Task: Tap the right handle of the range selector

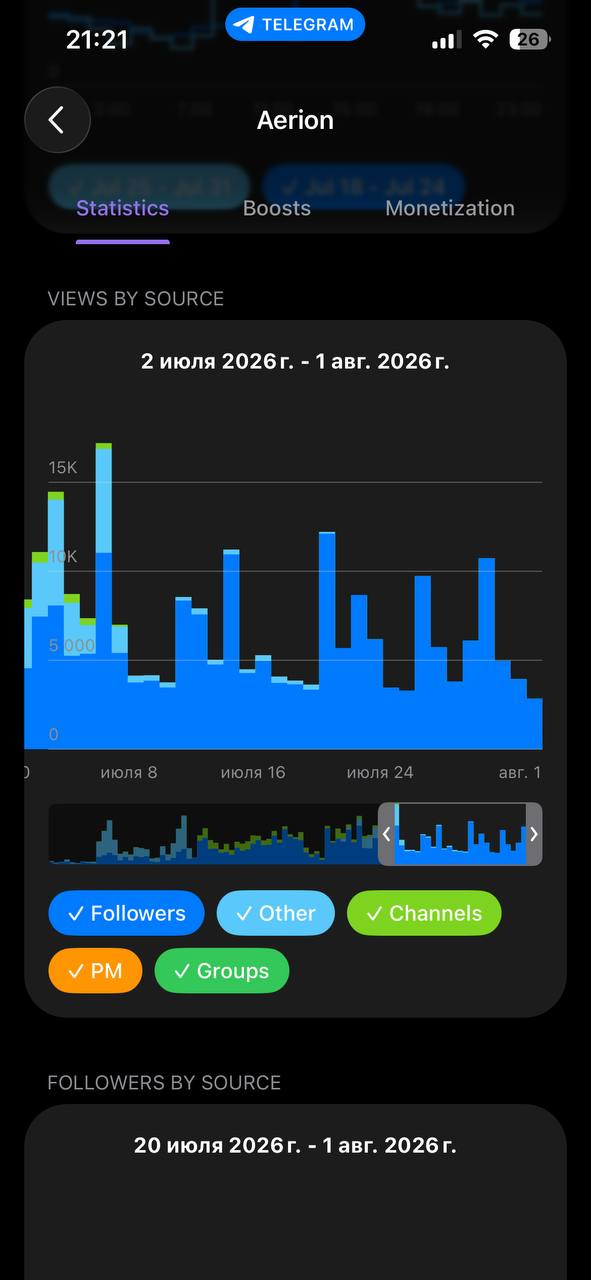Action: tap(534, 834)
